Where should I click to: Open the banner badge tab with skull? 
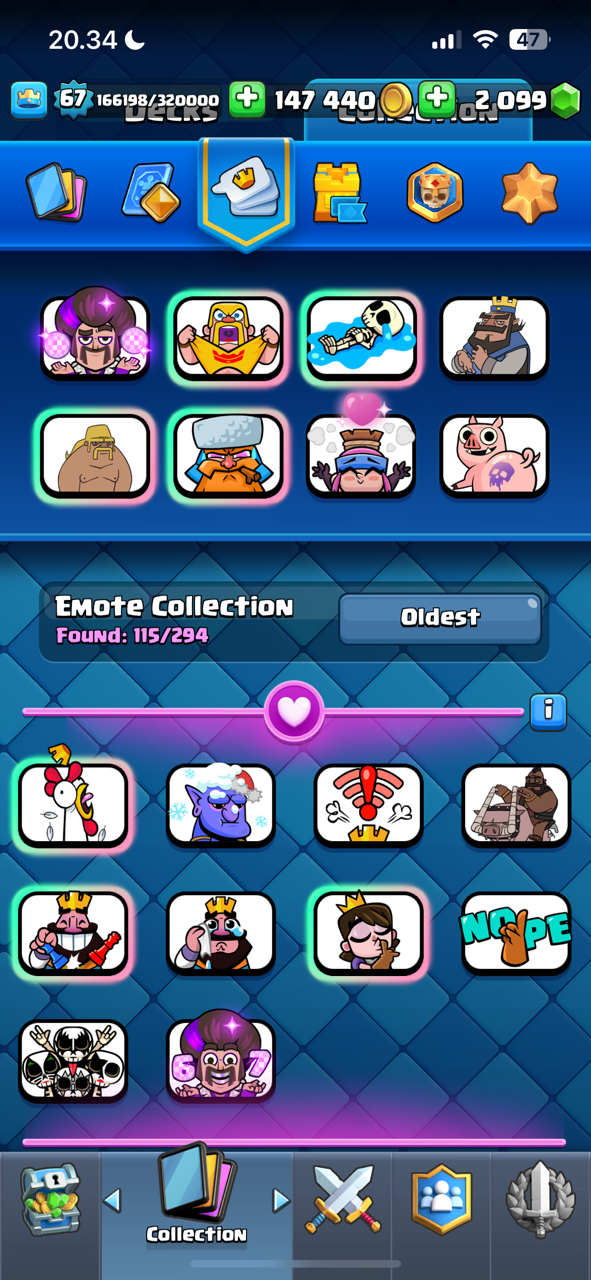(x=435, y=192)
